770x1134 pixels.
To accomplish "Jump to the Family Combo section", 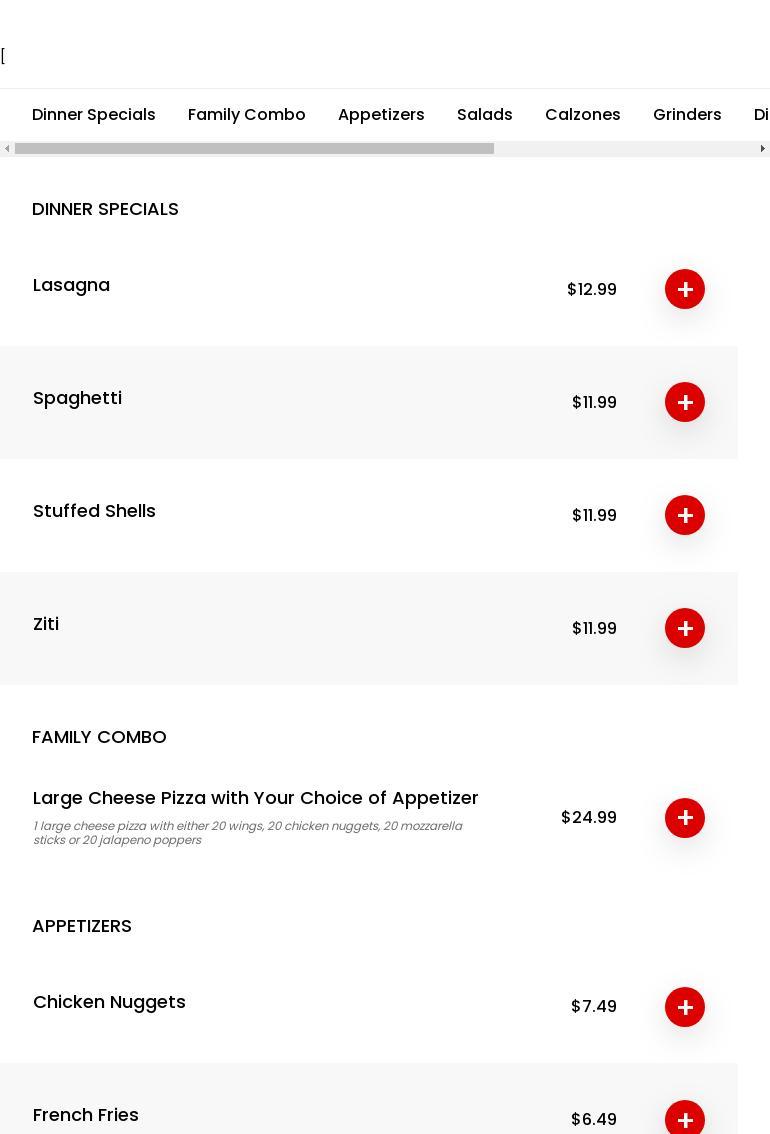I will pos(247,115).
